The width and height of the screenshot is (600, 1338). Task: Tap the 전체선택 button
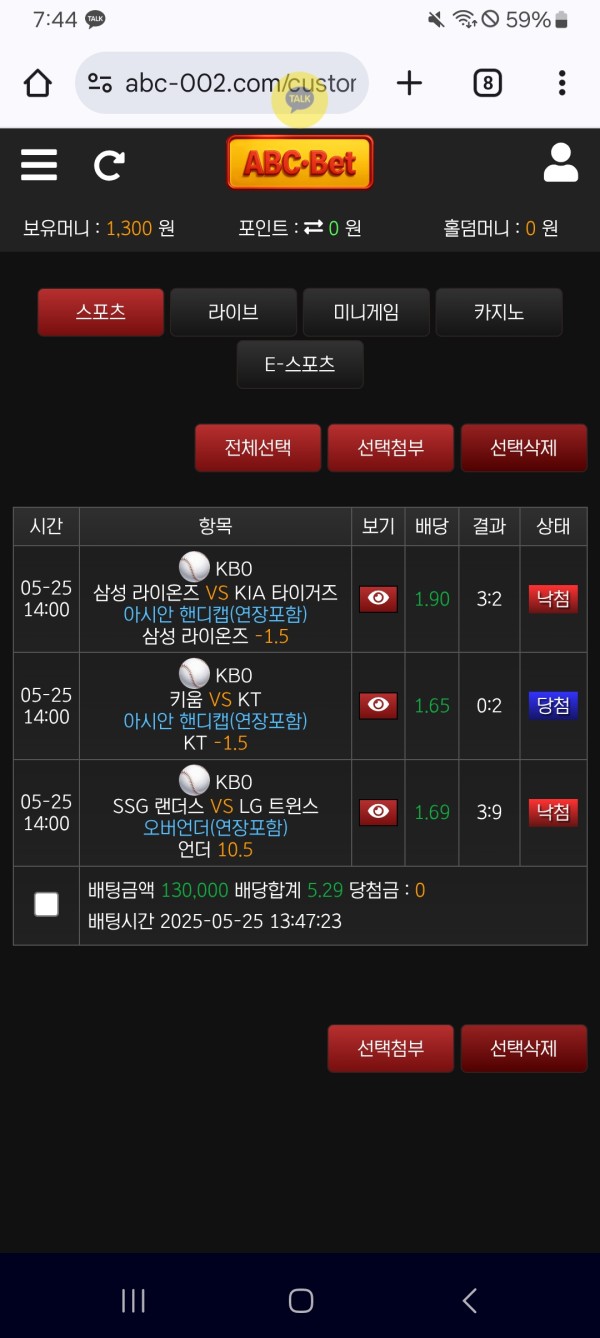(258, 447)
